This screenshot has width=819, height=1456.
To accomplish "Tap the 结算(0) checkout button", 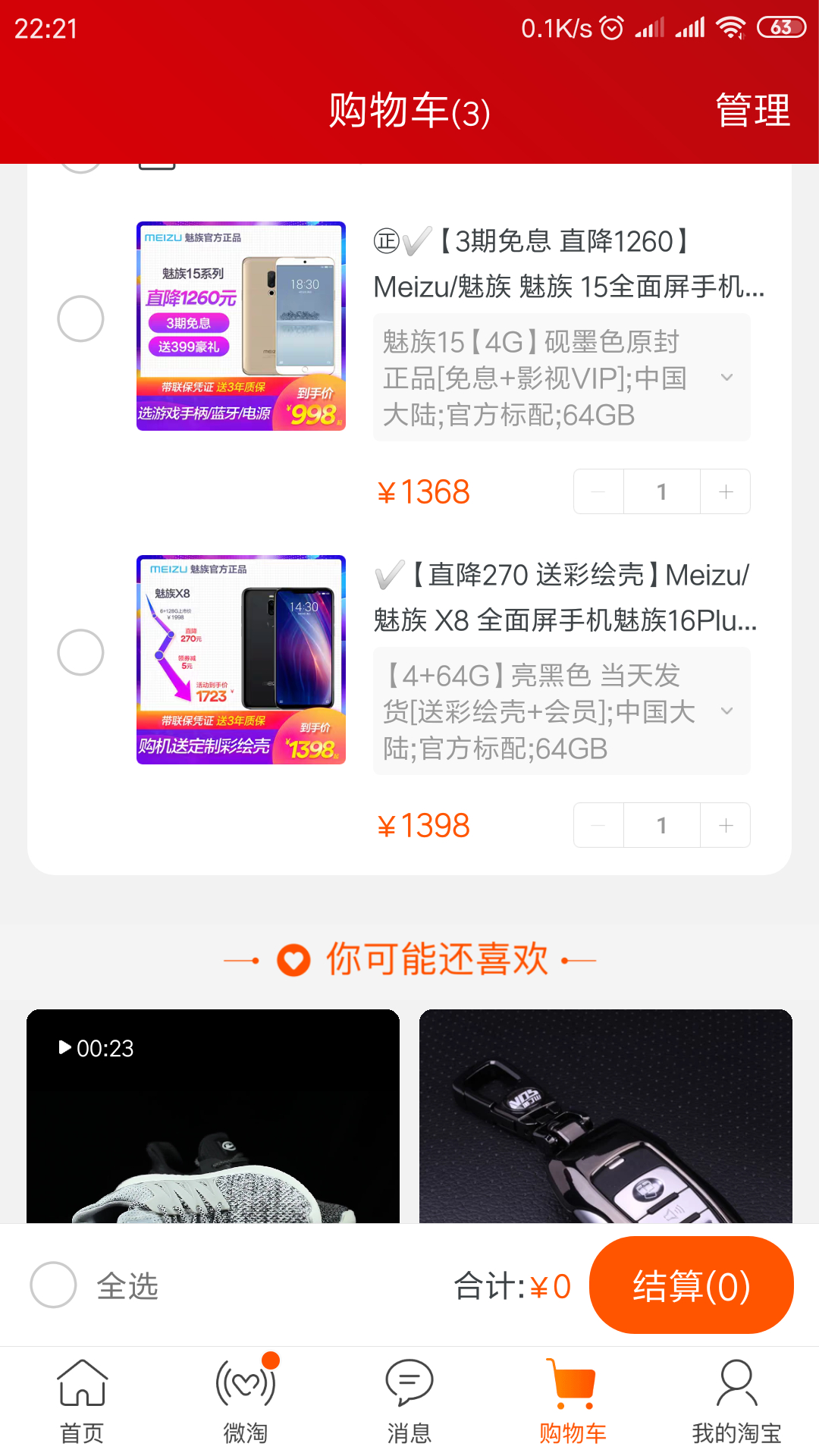I will point(692,1285).
